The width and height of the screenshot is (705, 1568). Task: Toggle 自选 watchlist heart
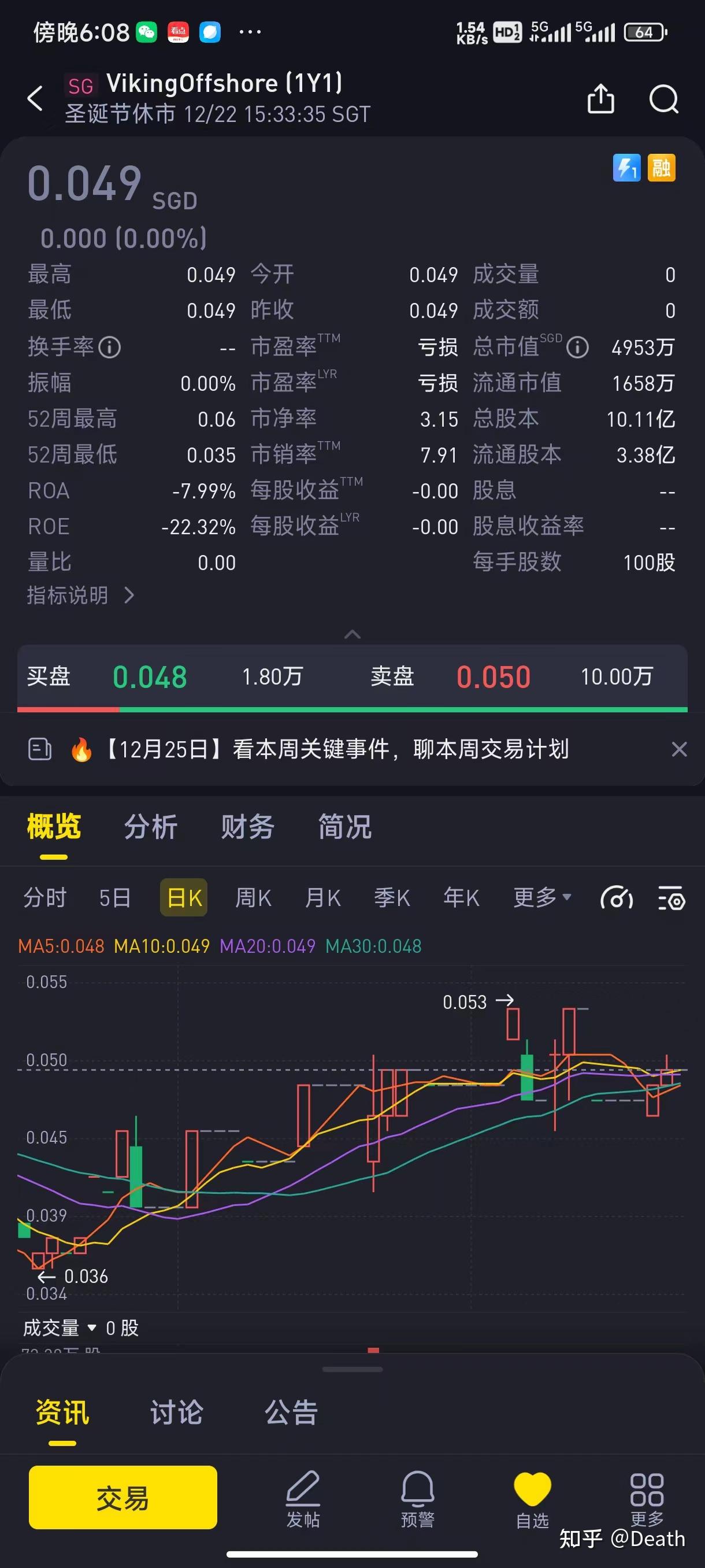pyautogui.click(x=532, y=1498)
